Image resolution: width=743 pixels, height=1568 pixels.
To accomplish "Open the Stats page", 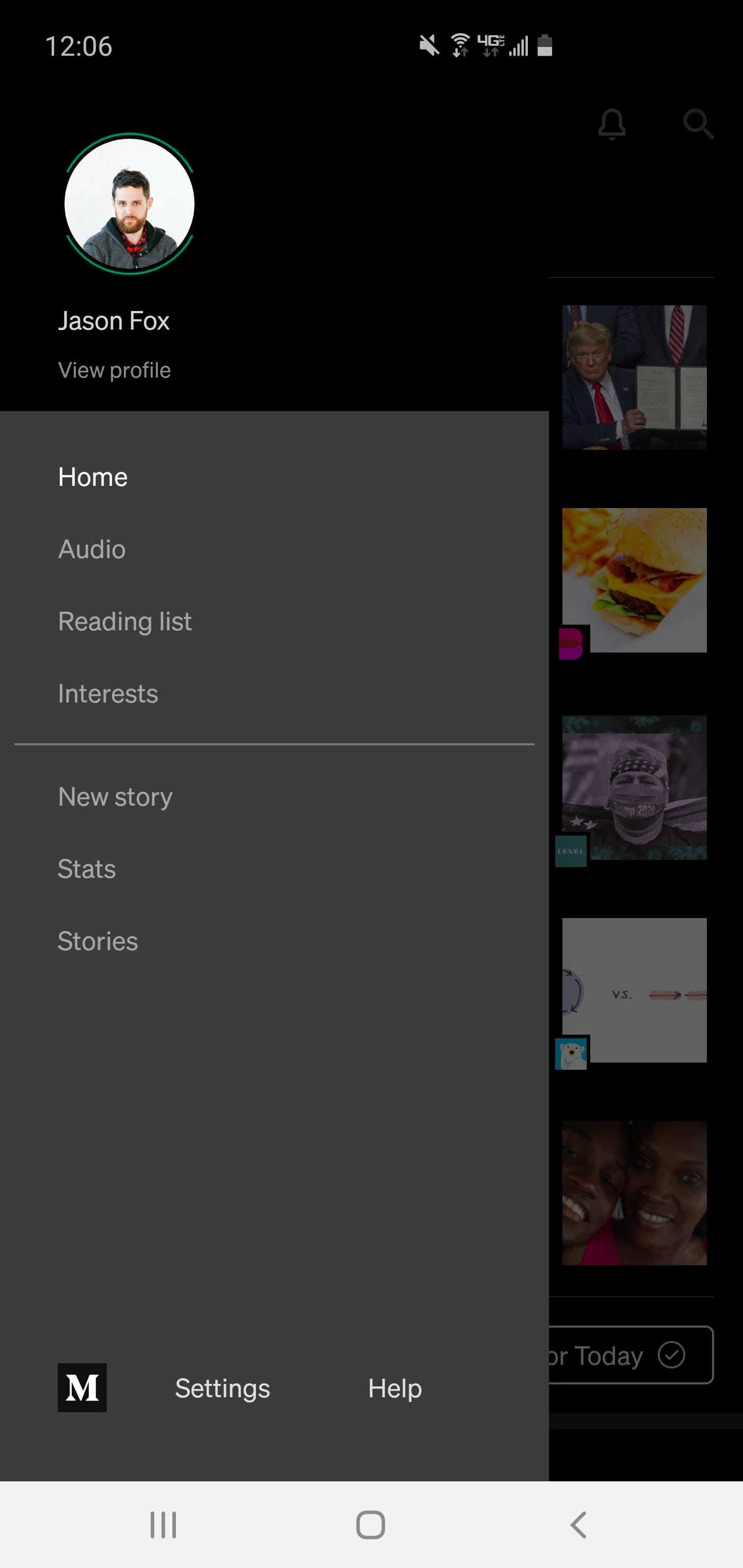I will coord(87,869).
